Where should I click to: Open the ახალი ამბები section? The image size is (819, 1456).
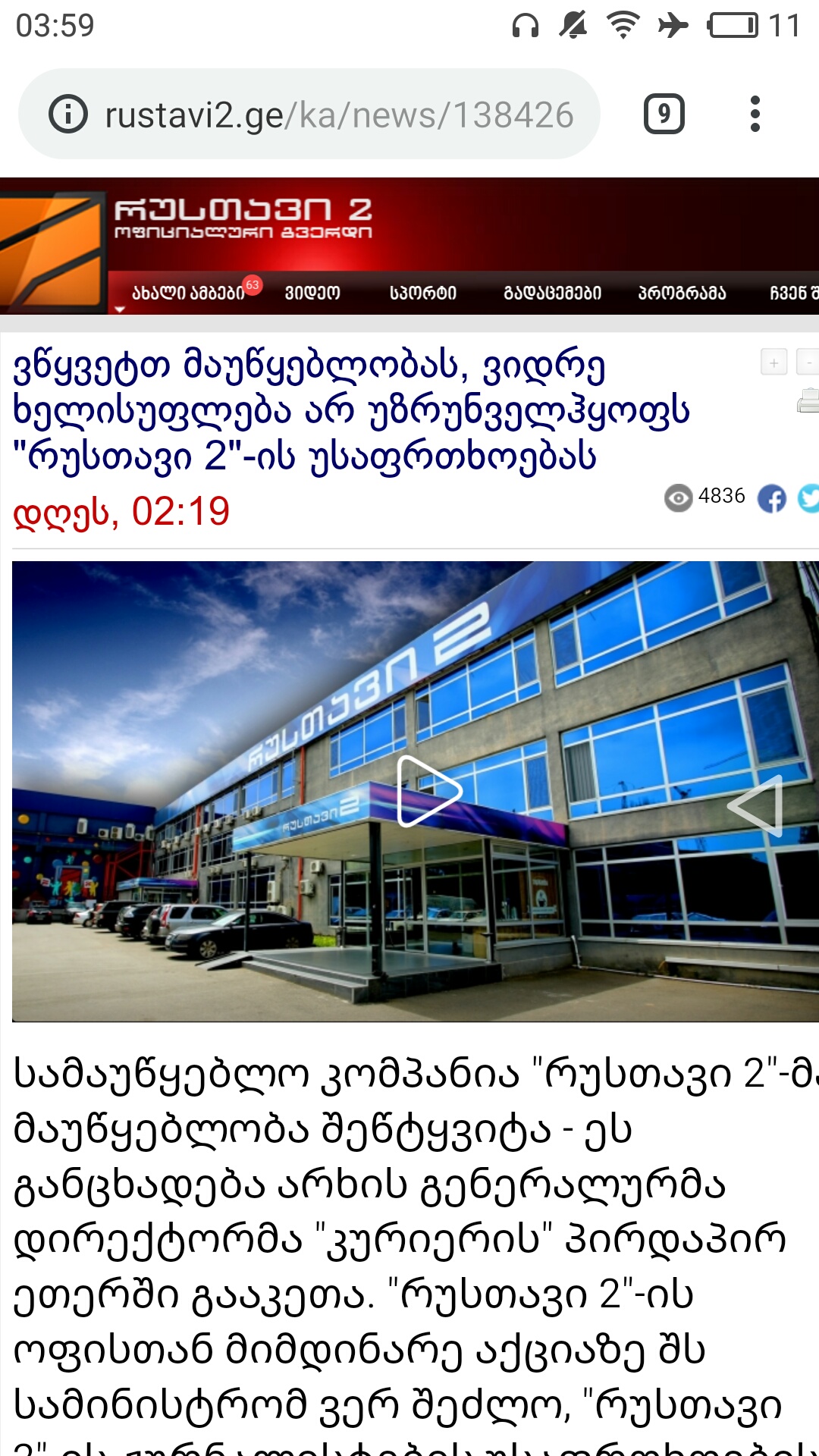point(188,293)
